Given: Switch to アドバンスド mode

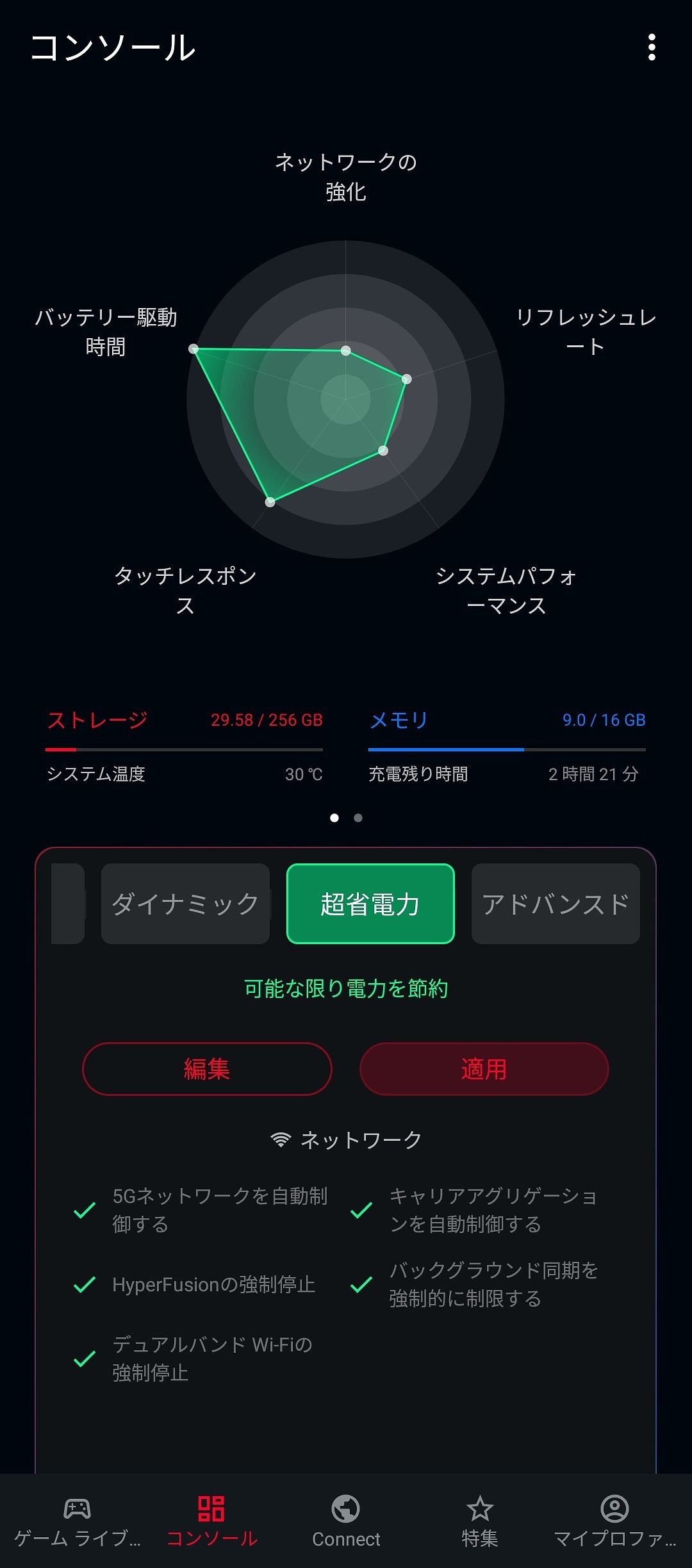Looking at the screenshot, I should (x=556, y=904).
